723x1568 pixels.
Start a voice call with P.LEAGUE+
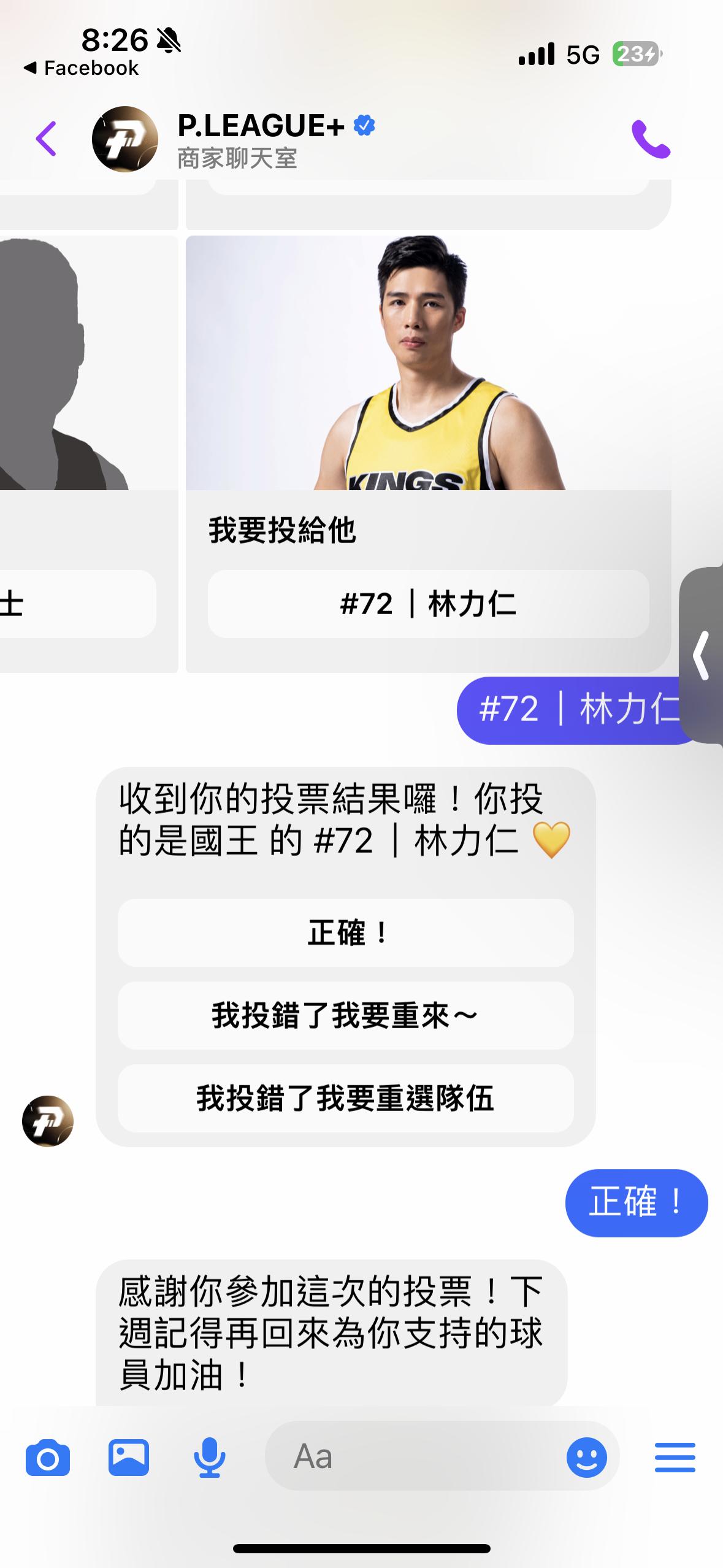(651, 139)
